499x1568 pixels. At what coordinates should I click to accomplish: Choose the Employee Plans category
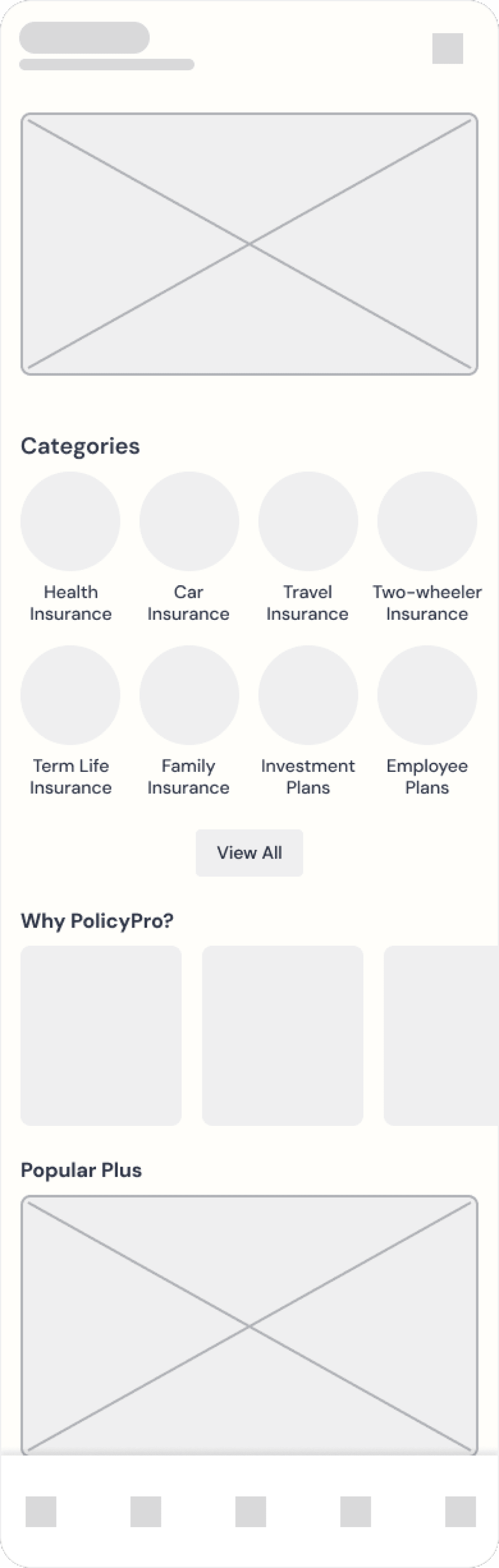click(x=427, y=694)
